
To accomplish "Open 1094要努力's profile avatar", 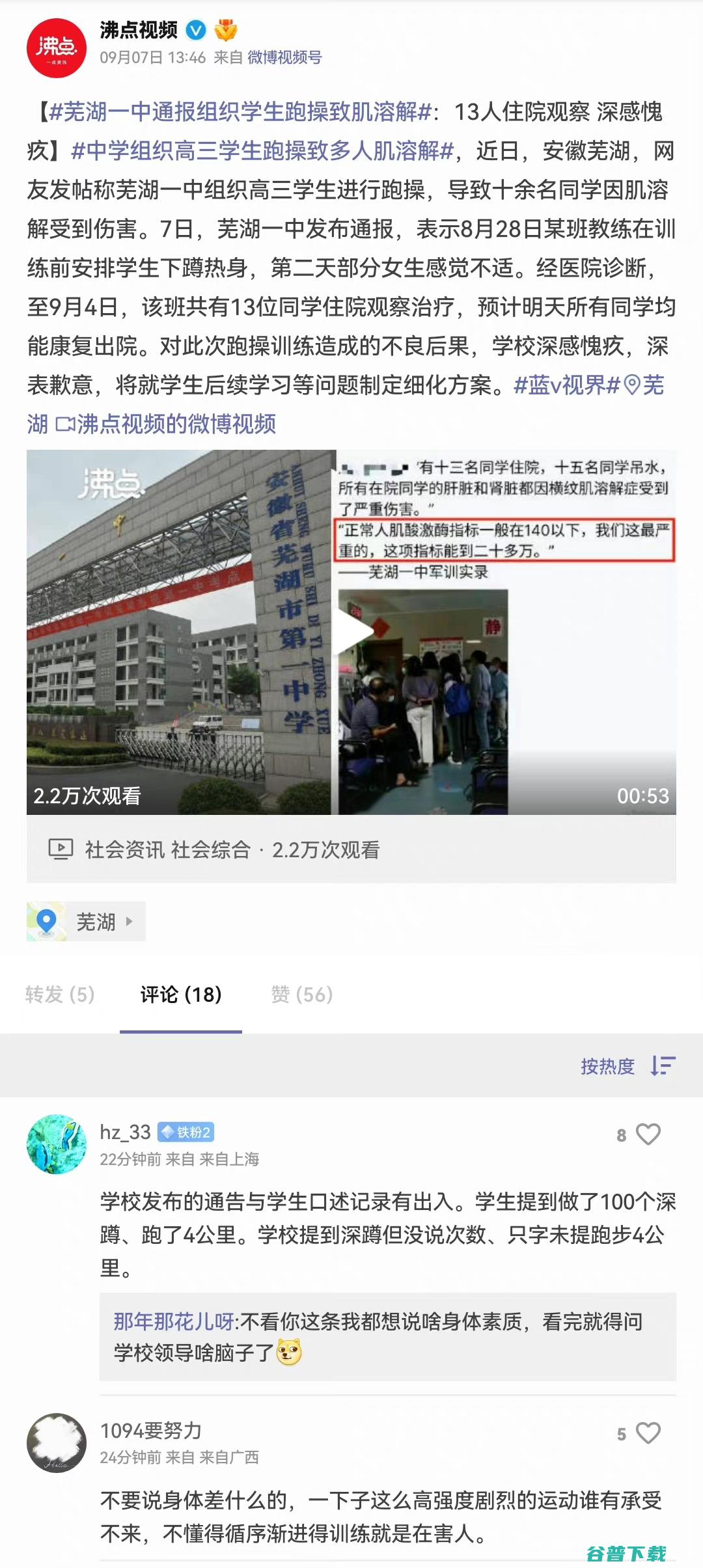I will click(x=57, y=1442).
